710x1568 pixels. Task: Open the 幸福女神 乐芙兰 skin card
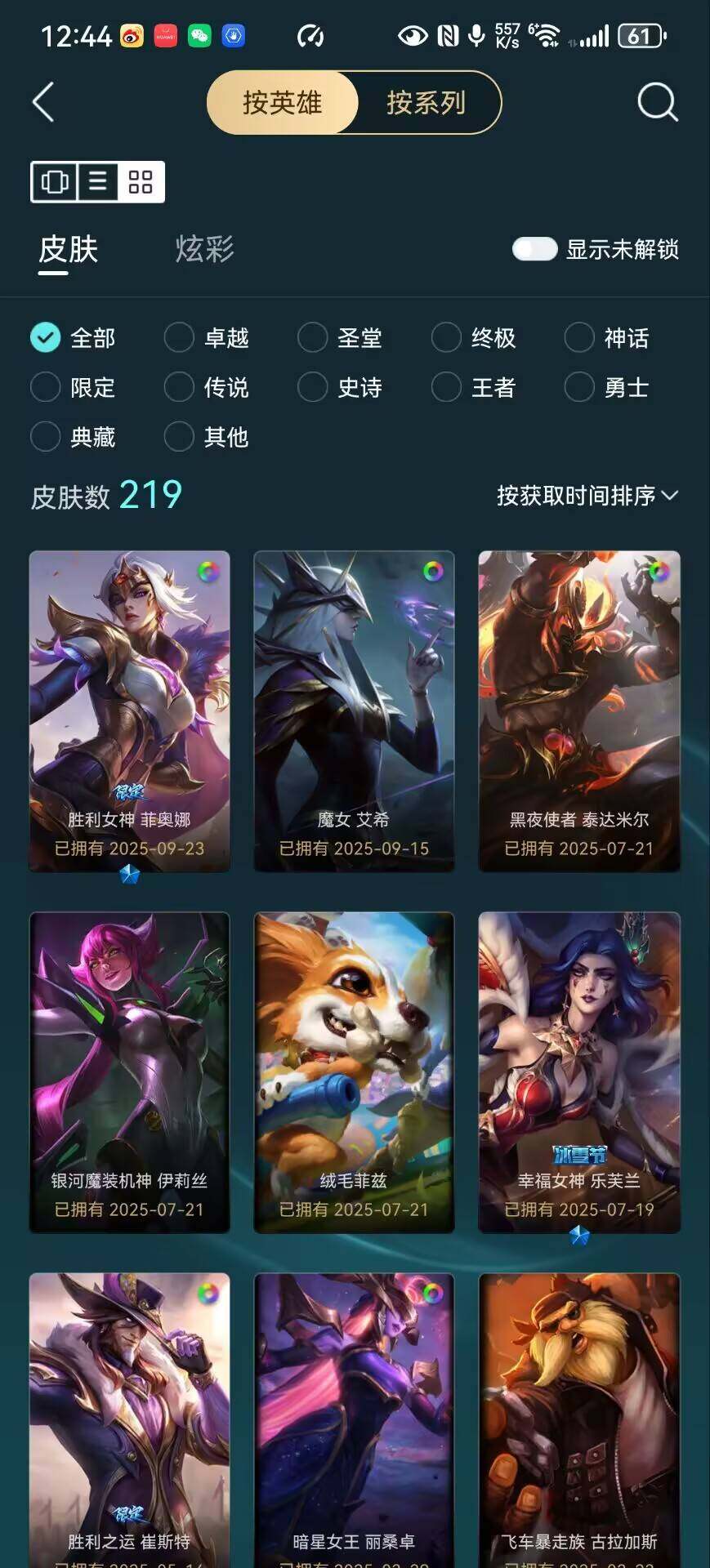click(x=578, y=1071)
